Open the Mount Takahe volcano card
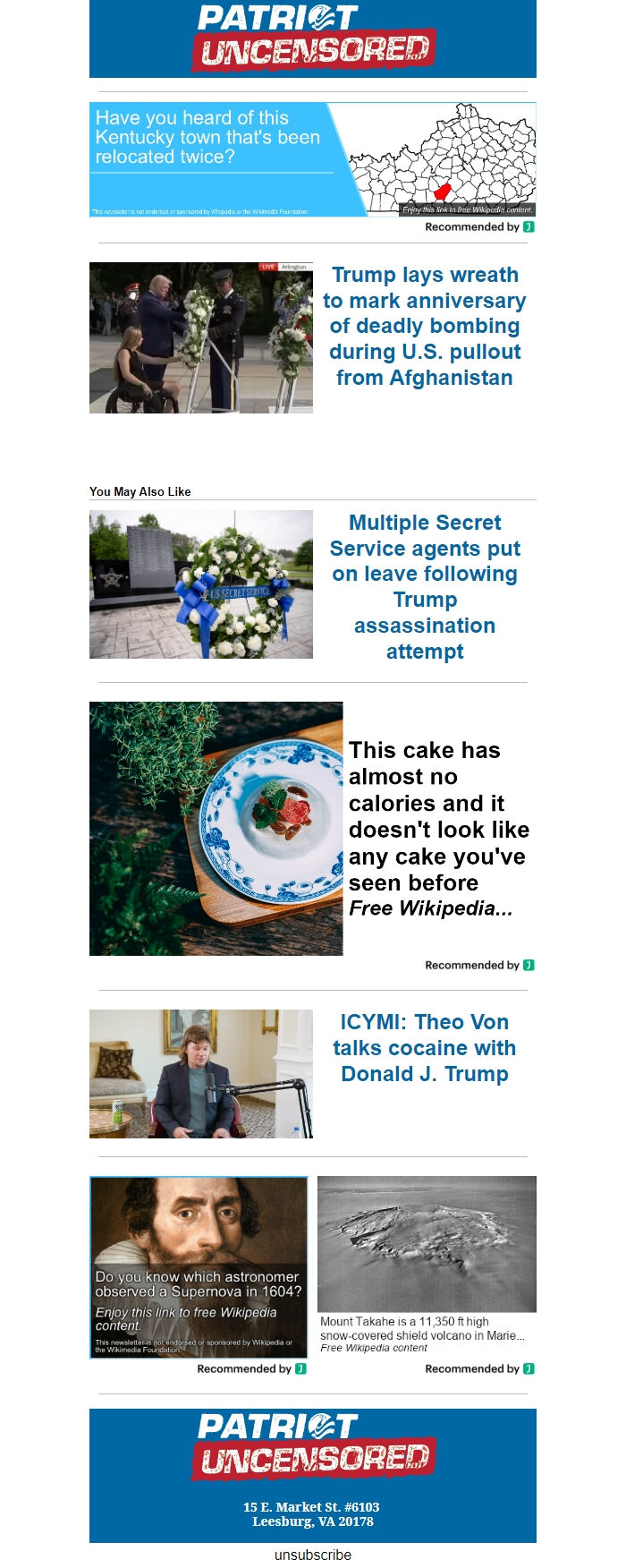Image resolution: width=626 pixels, height=1568 pixels. click(x=427, y=1264)
